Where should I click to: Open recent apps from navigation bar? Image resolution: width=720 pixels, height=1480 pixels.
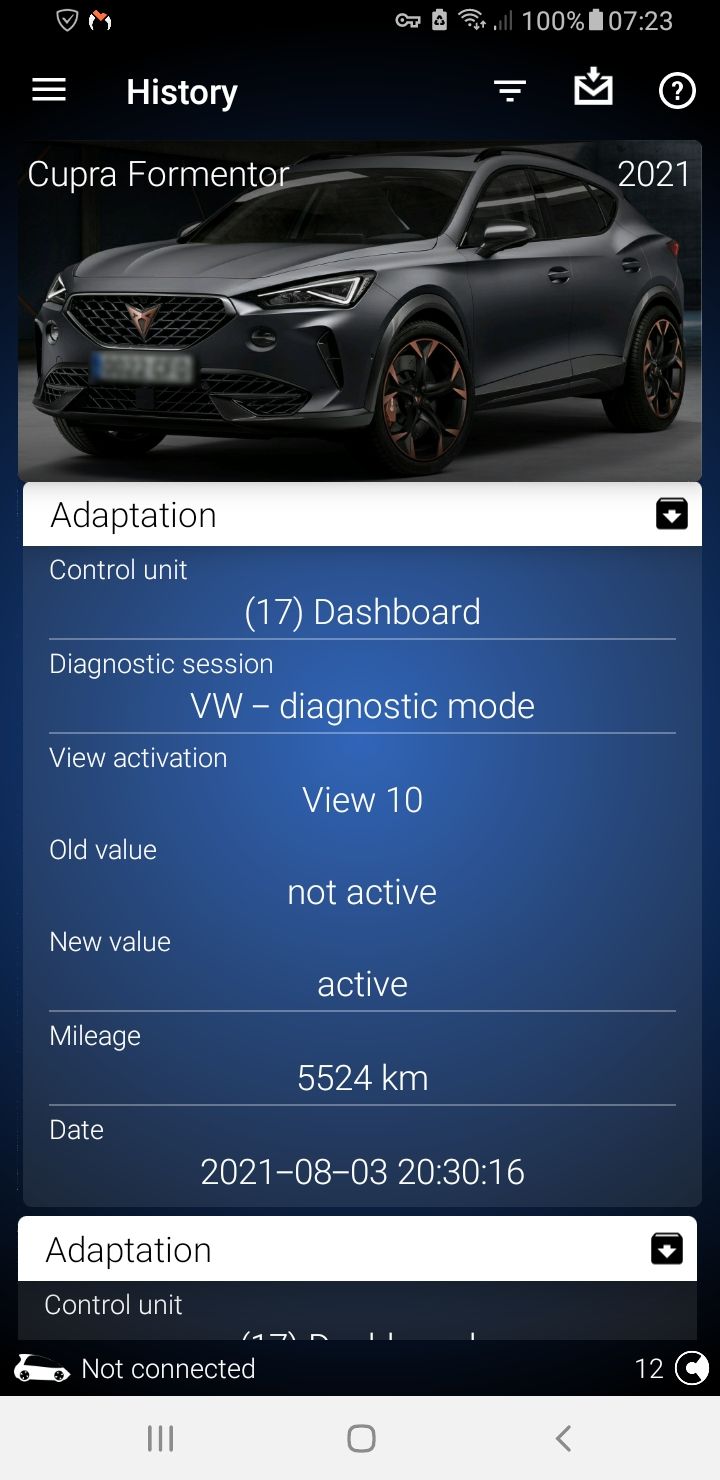[x=160, y=1438]
